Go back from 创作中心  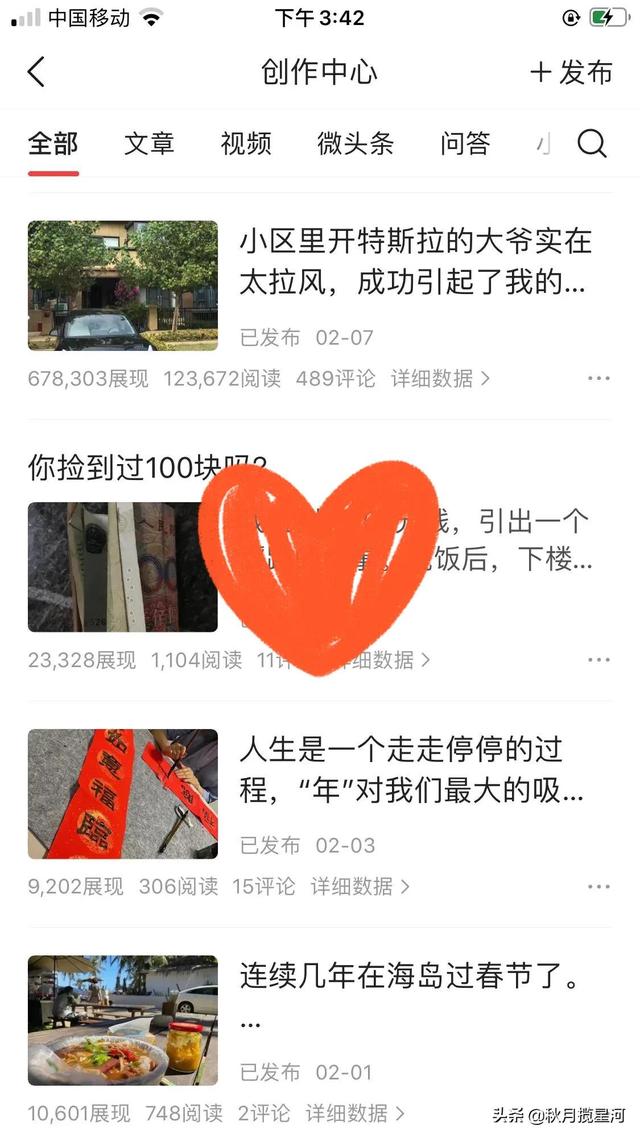[x=37, y=72]
